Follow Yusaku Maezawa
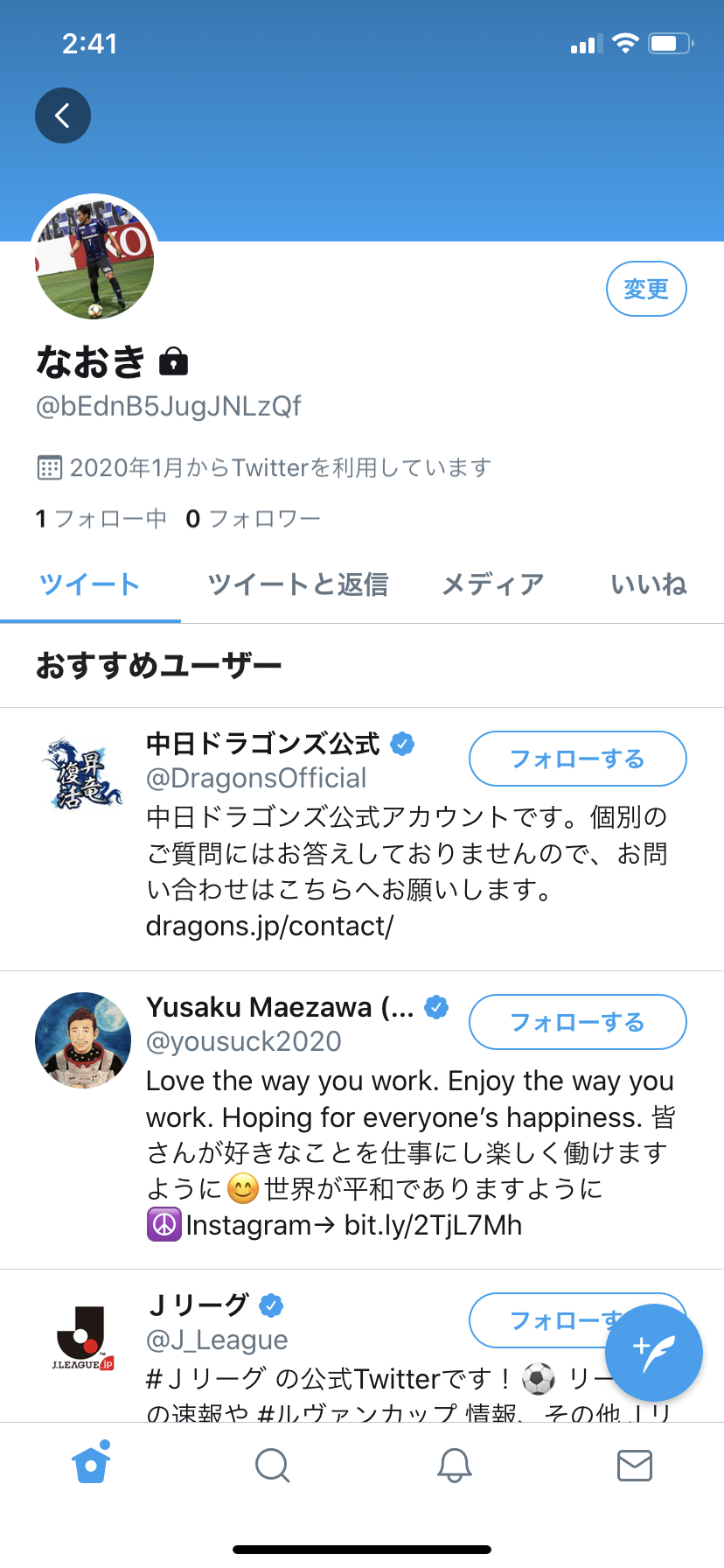The height and width of the screenshot is (1568, 724). tap(577, 1022)
